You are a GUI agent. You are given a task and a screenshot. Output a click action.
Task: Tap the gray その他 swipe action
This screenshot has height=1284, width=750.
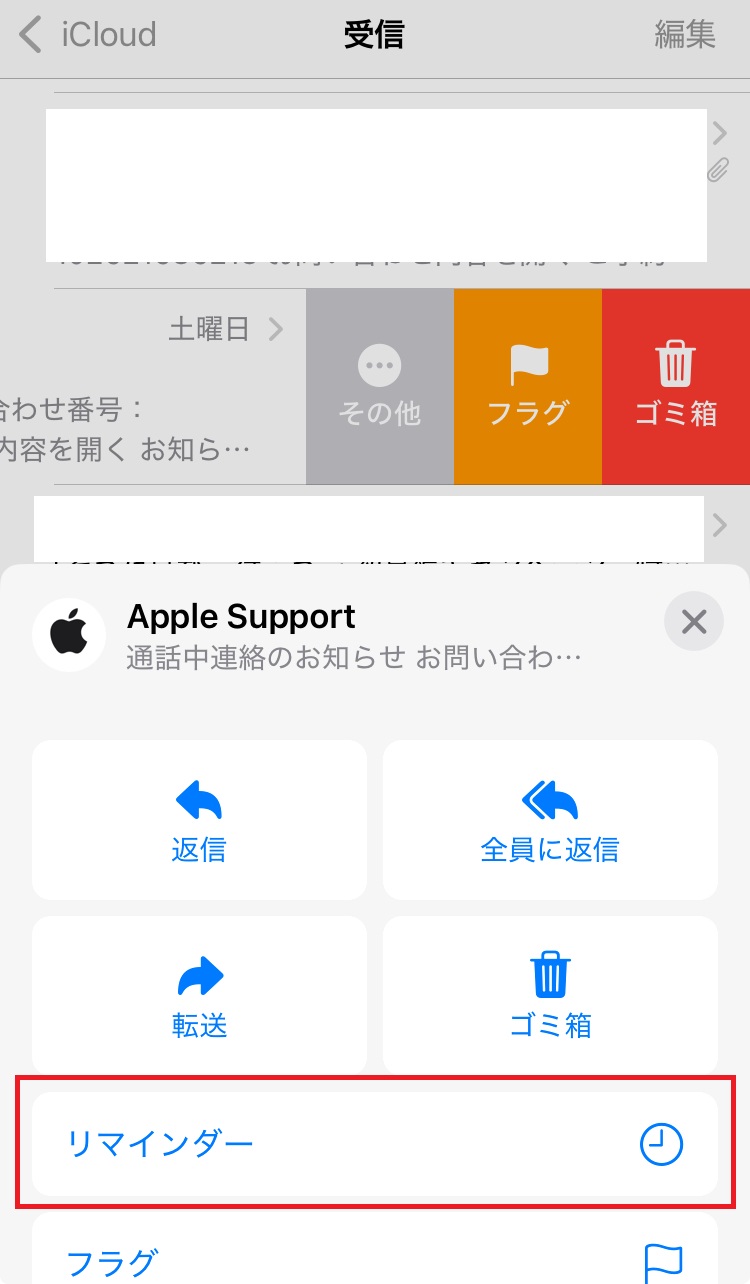(379, 387)
